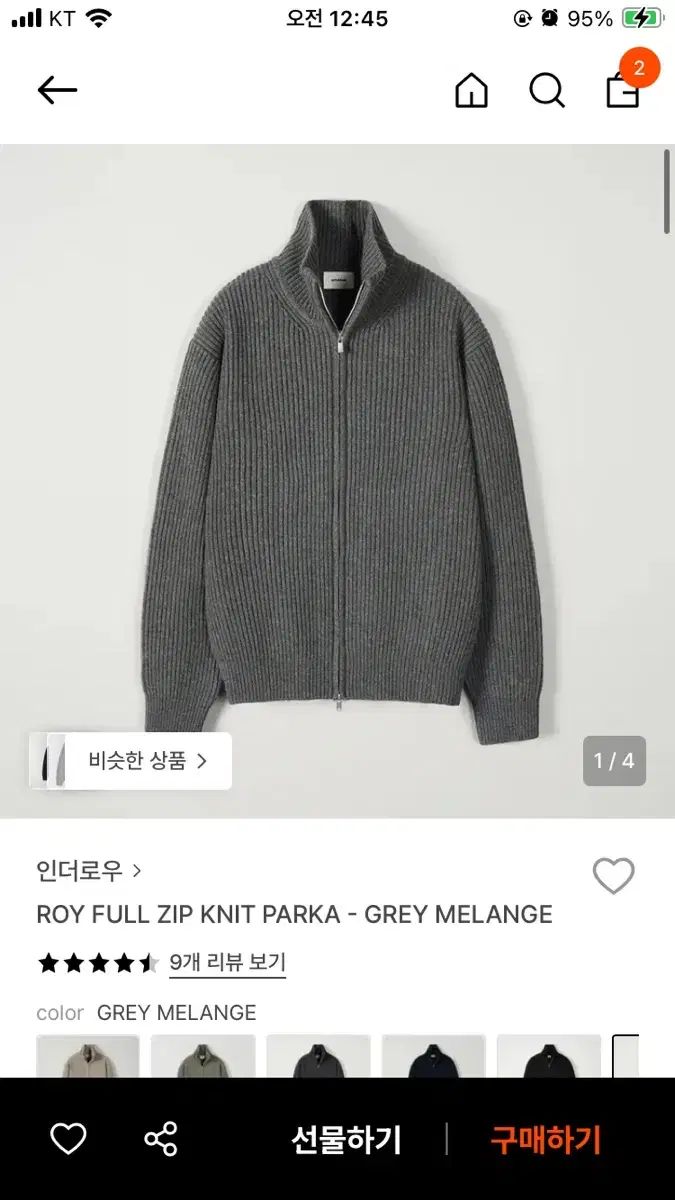Viewport: 675px width, 1200px height.
Task: Pick the navy color option
Action: click(x=433, y=1056)
